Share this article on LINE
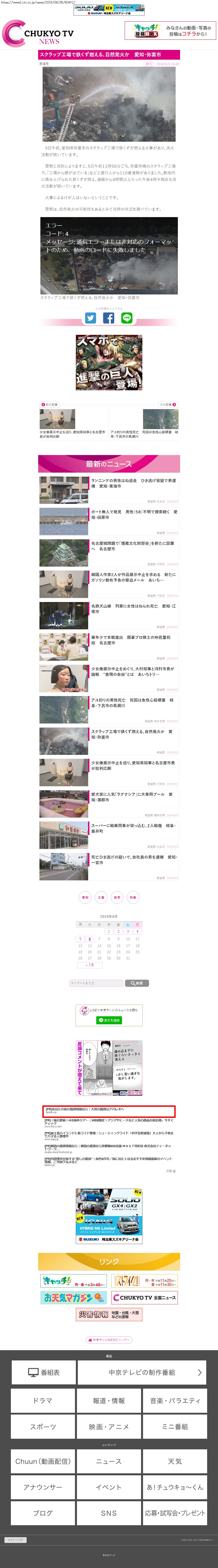The height and width of the screenshot is (1568, 218). [x=127, y=318]
